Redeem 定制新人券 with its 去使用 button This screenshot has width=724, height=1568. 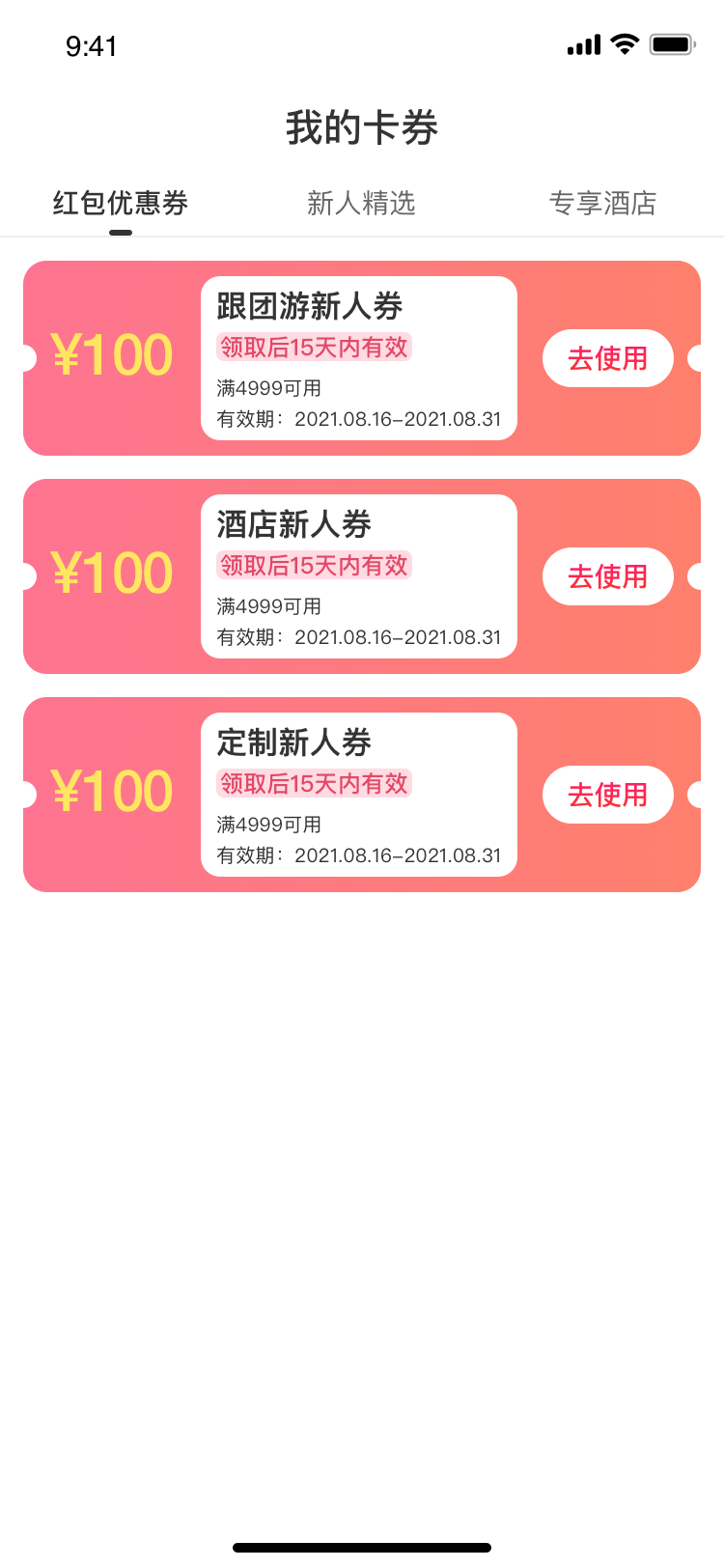coord(607,795)
